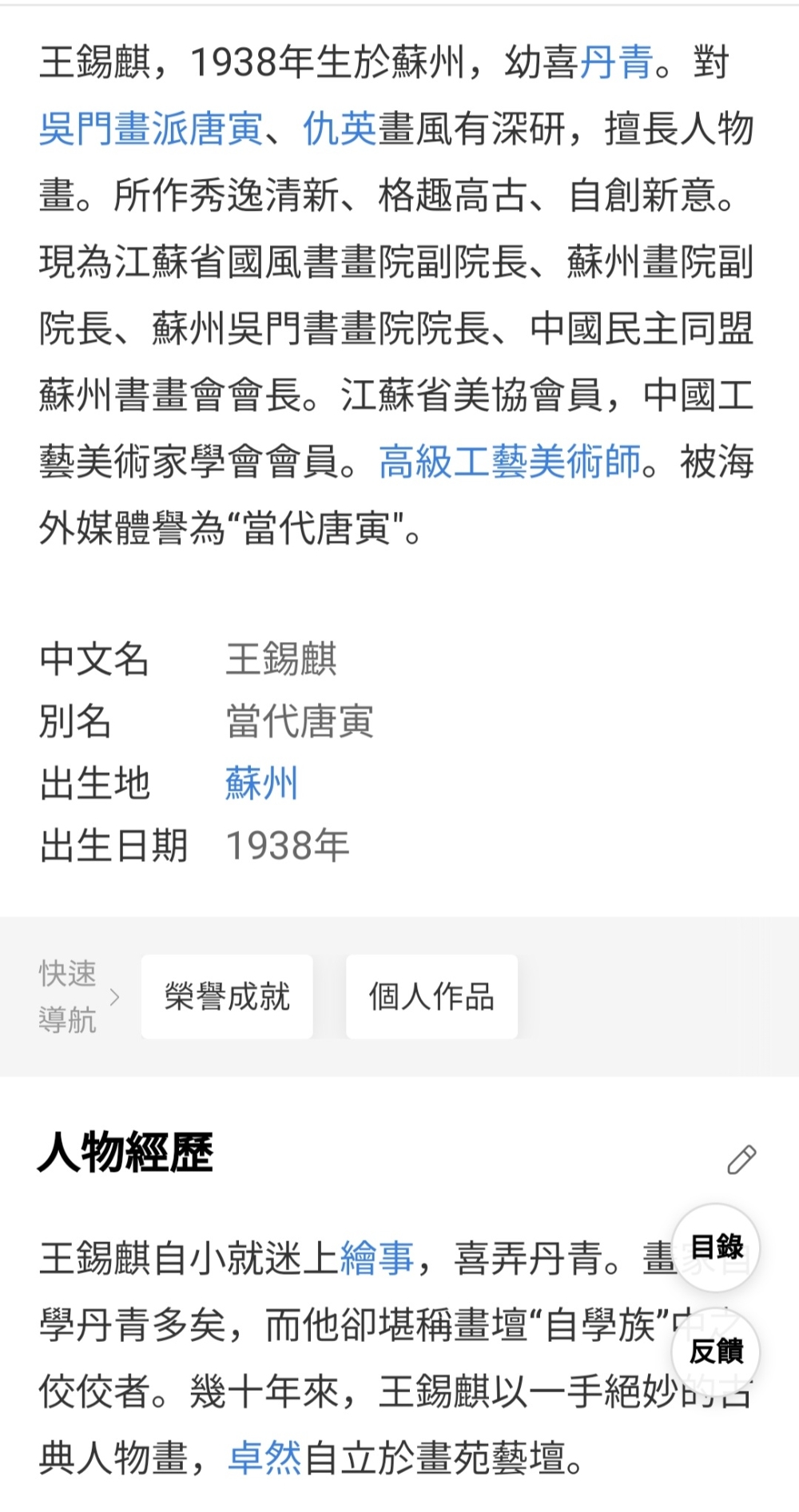
Task: Open the 蘇州 birthplace link
Action: click(261, 784)
